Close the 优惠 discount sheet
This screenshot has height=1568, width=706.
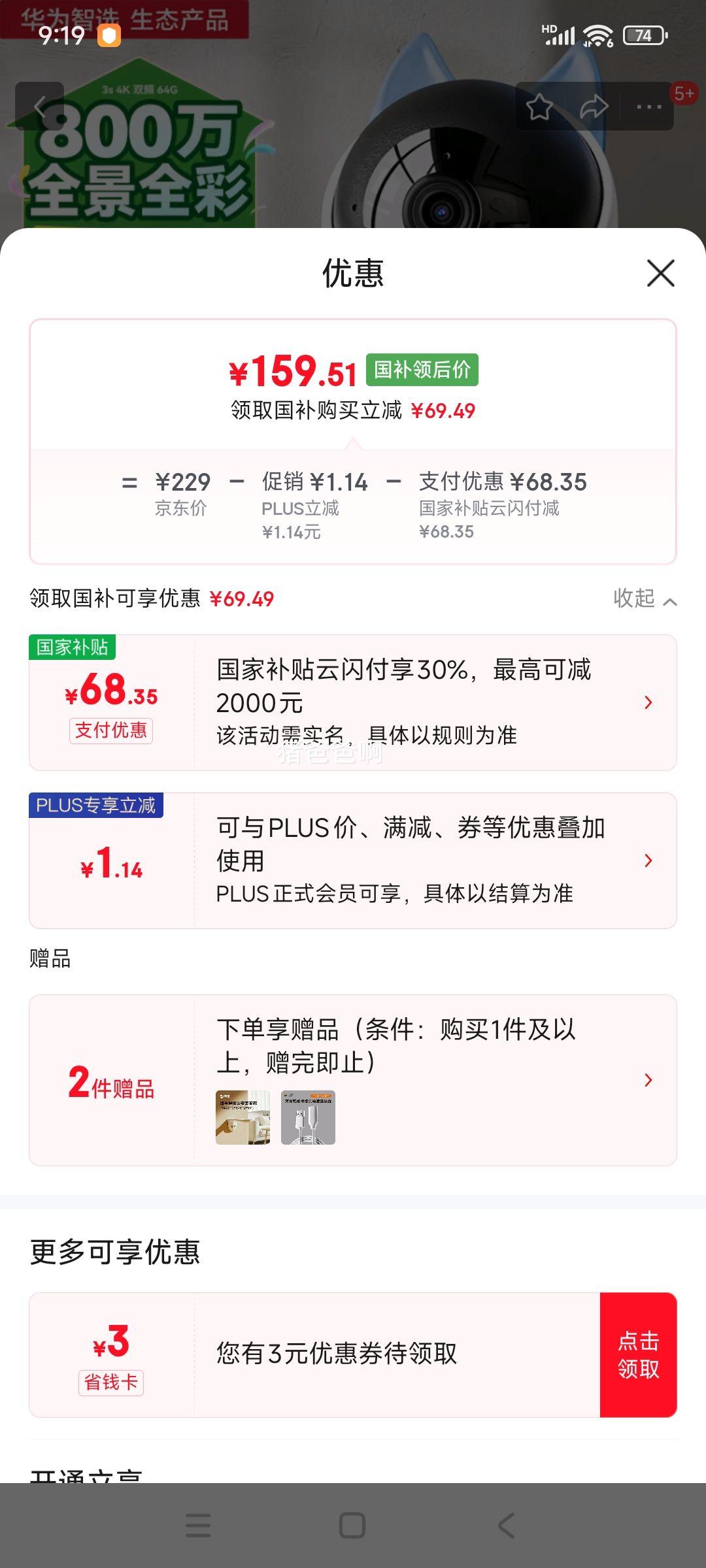click(x=660, y=273)
